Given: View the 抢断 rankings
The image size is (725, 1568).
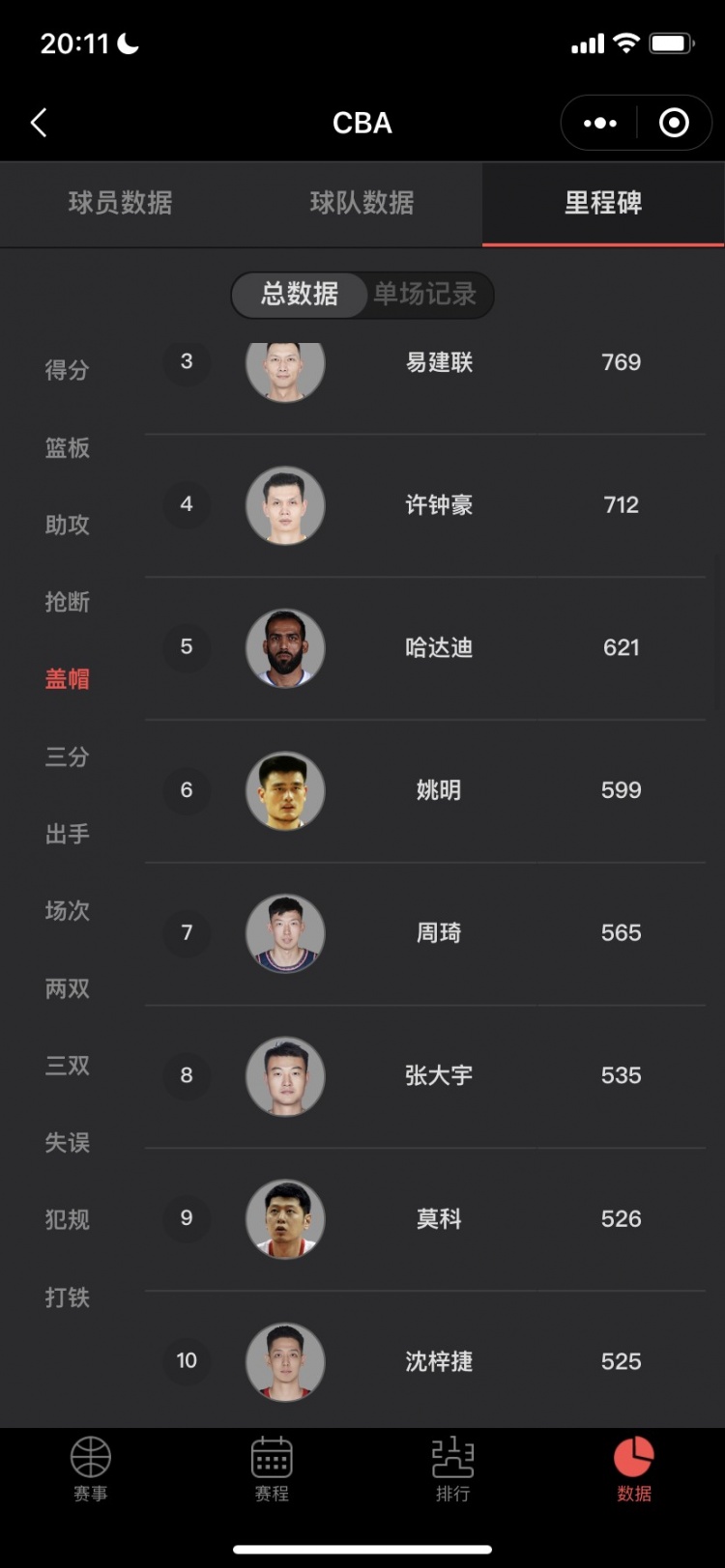Looking at the screenshot, I should point(67,602).
